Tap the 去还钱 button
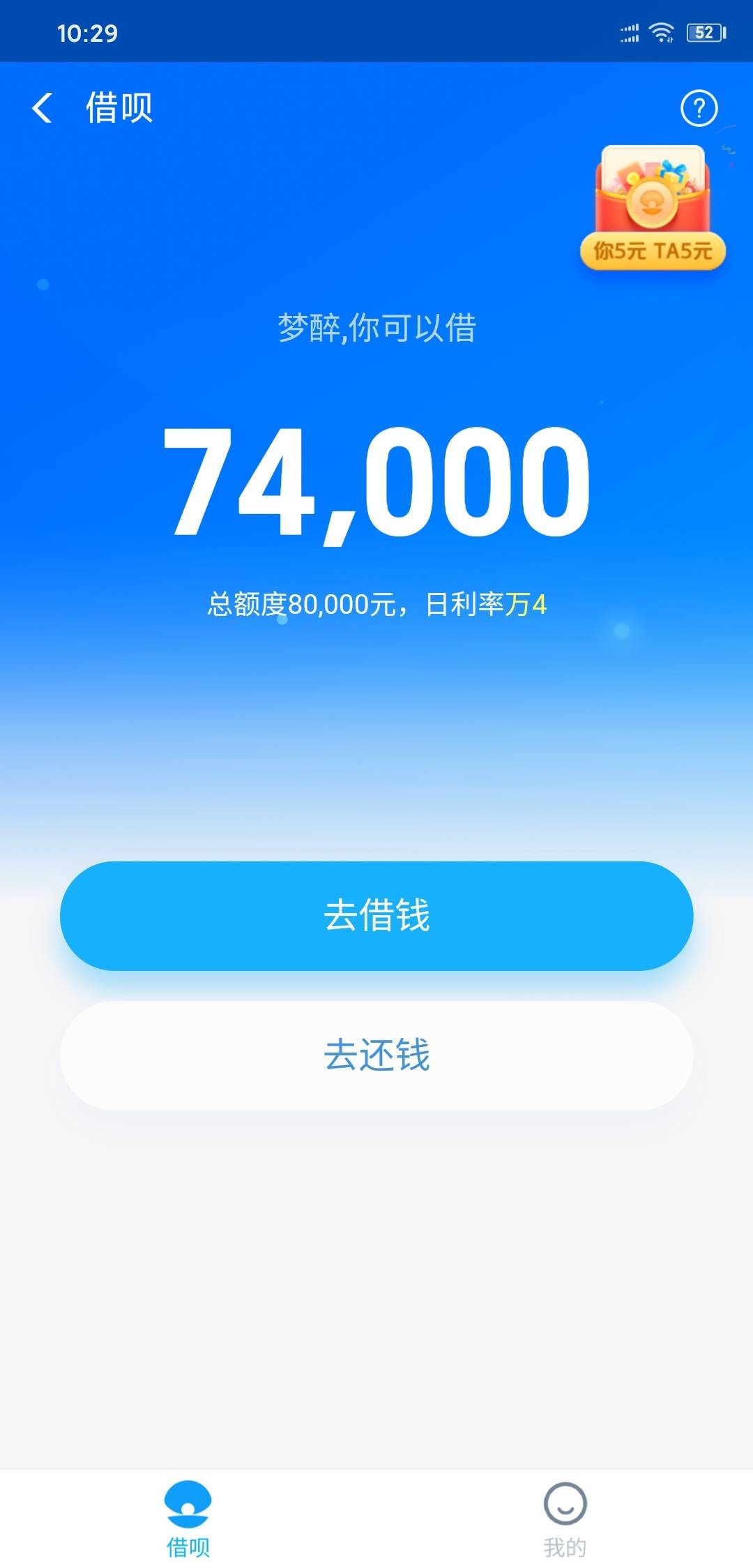Screen dimensions: 753x1568 376,1055
